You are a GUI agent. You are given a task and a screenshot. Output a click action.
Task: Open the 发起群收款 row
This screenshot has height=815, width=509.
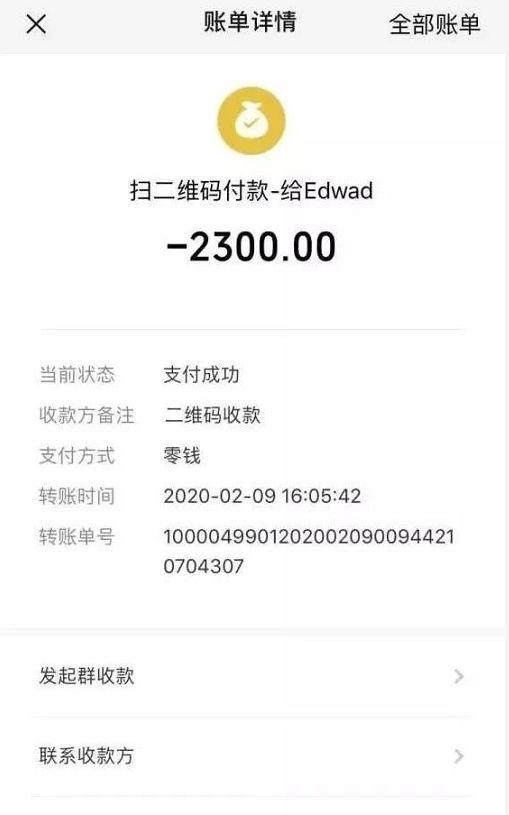point(252,676)
